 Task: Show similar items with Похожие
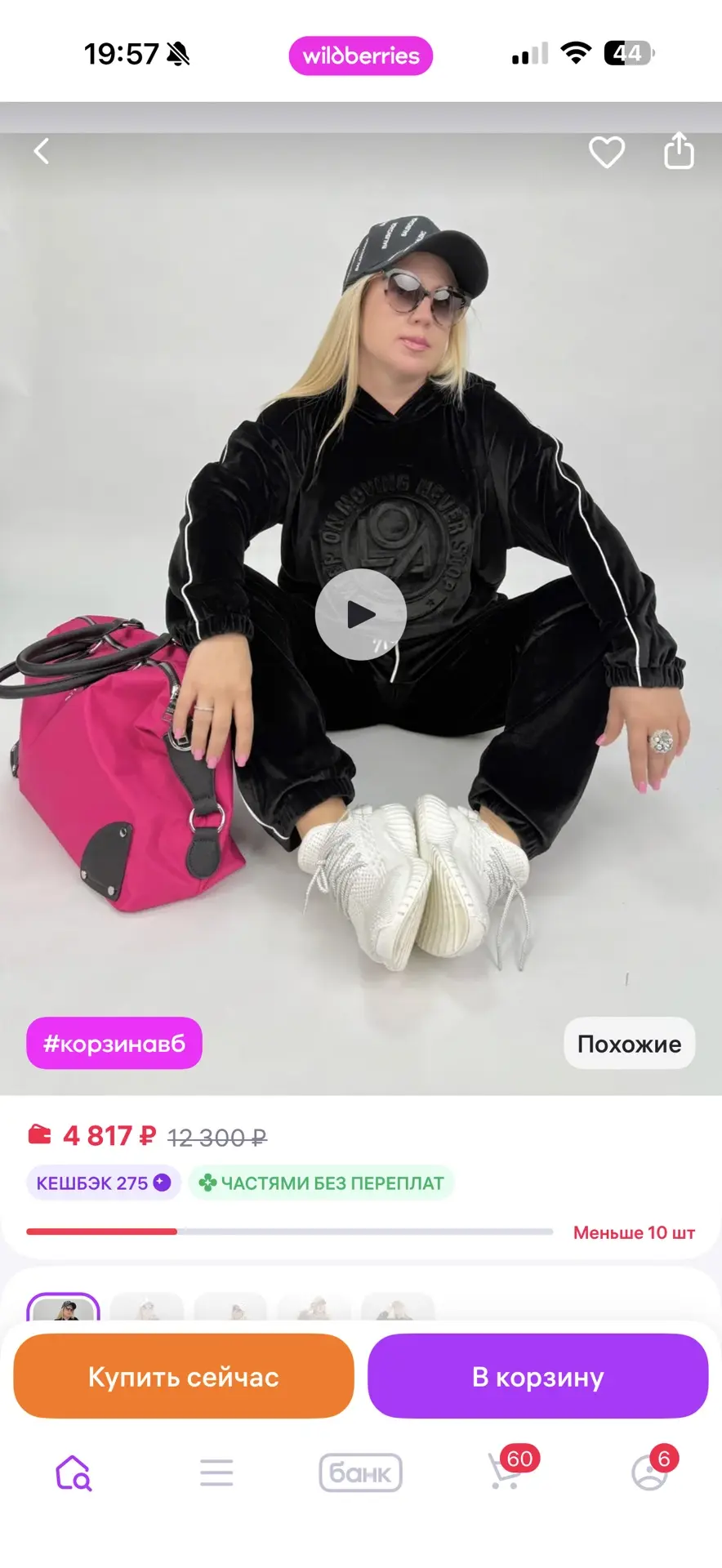(x=629, y=1043)
